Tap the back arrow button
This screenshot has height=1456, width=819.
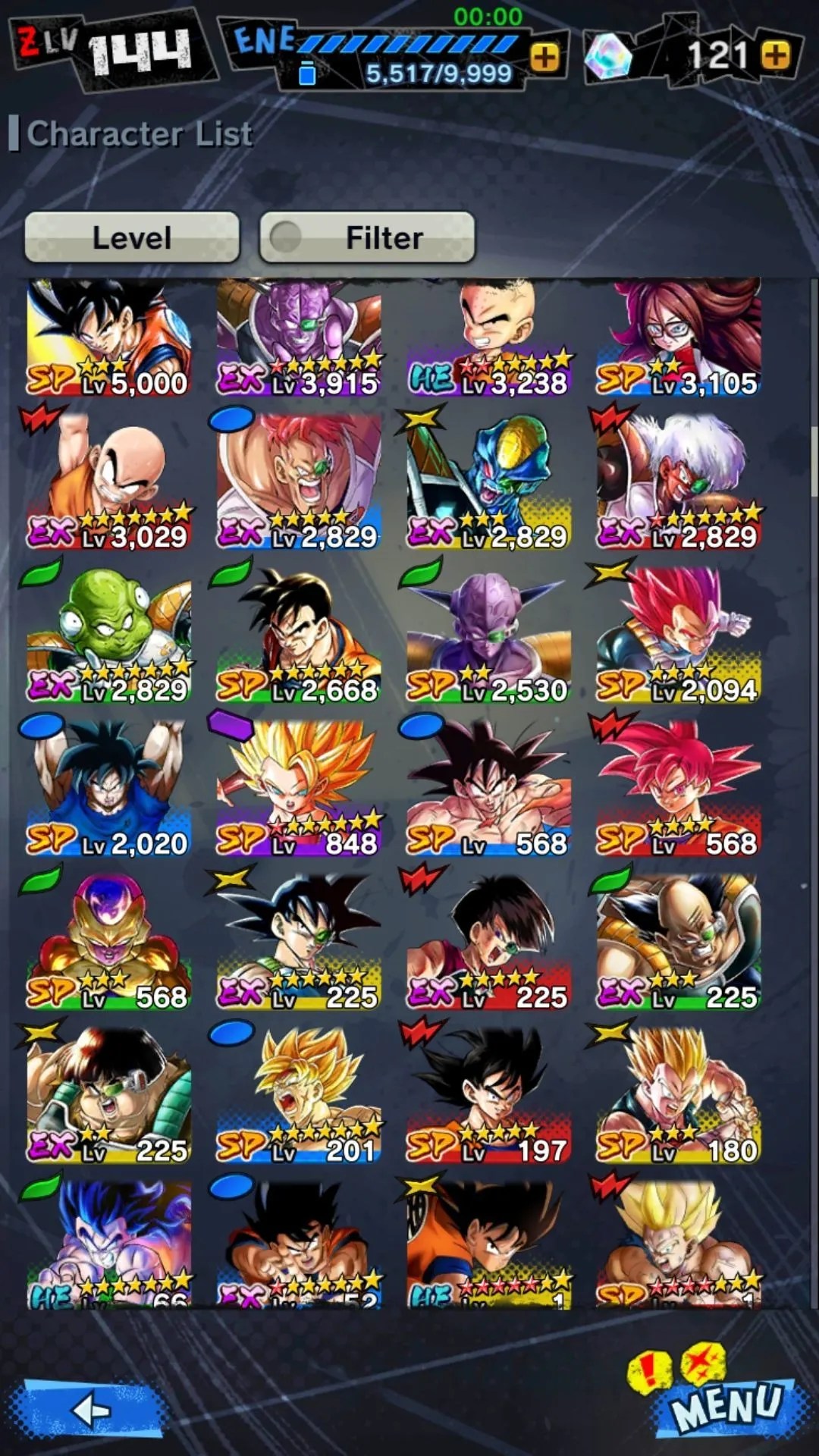click(x=93, y=1410)
